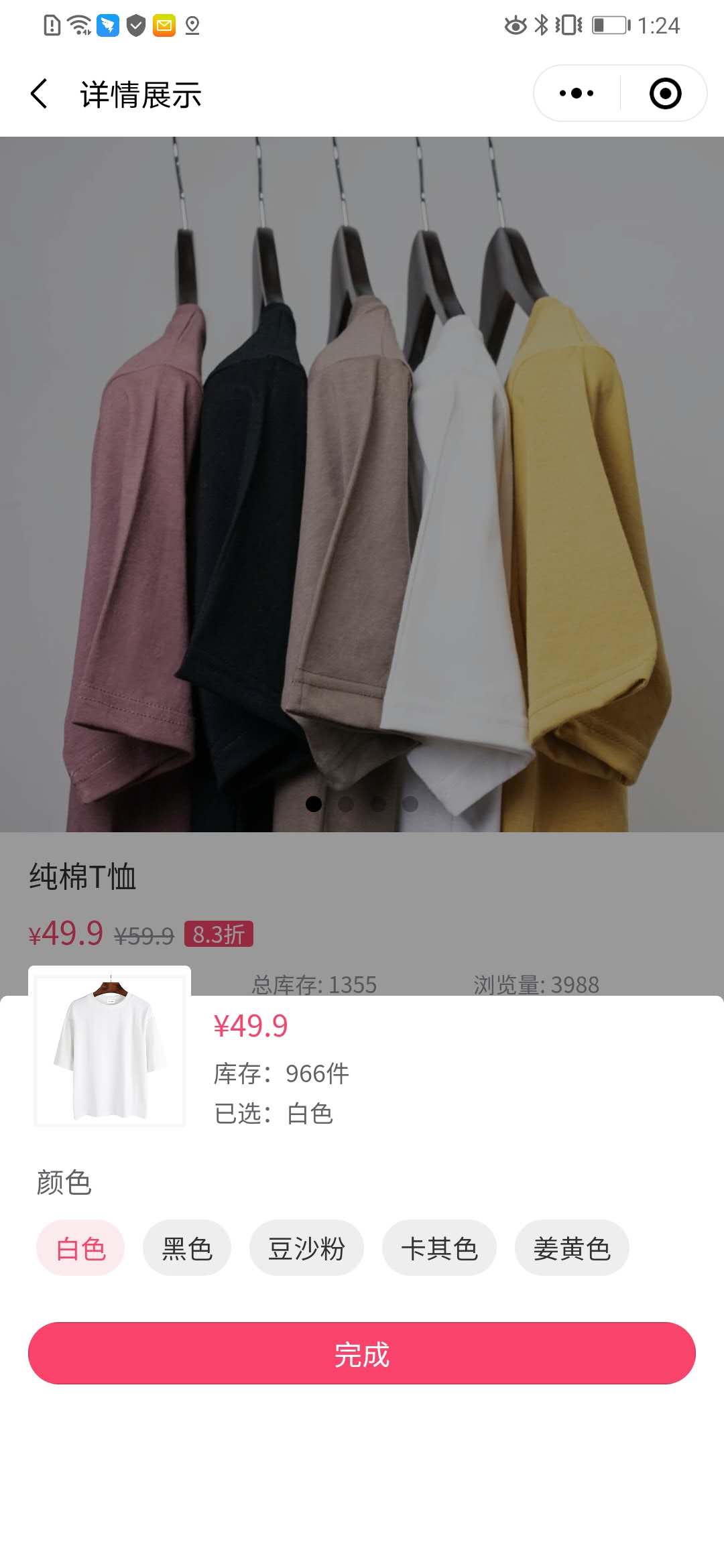Go back from 详情展示 page
This screenshot has width=724, height=1568.
[40, 94]
